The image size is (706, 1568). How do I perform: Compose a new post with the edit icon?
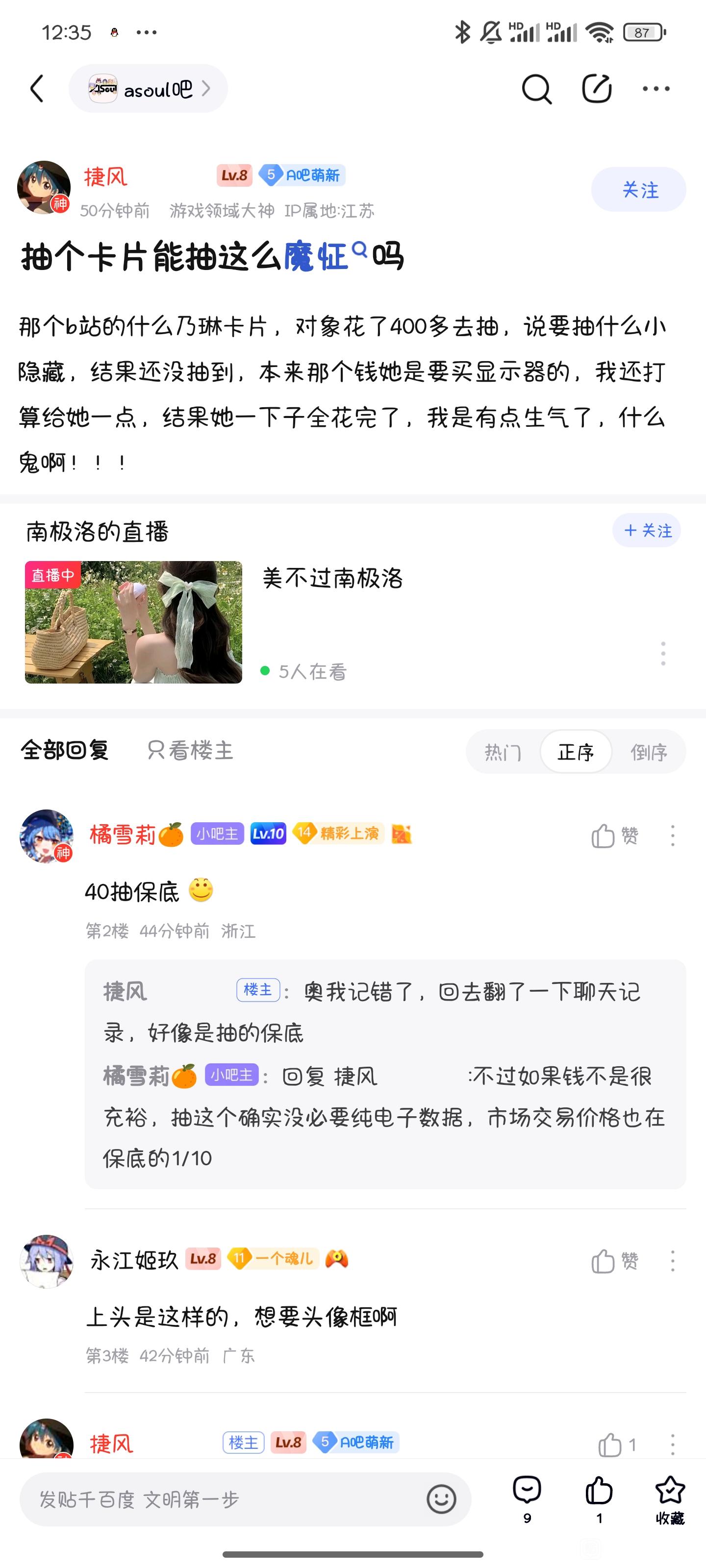pos(596,89)
